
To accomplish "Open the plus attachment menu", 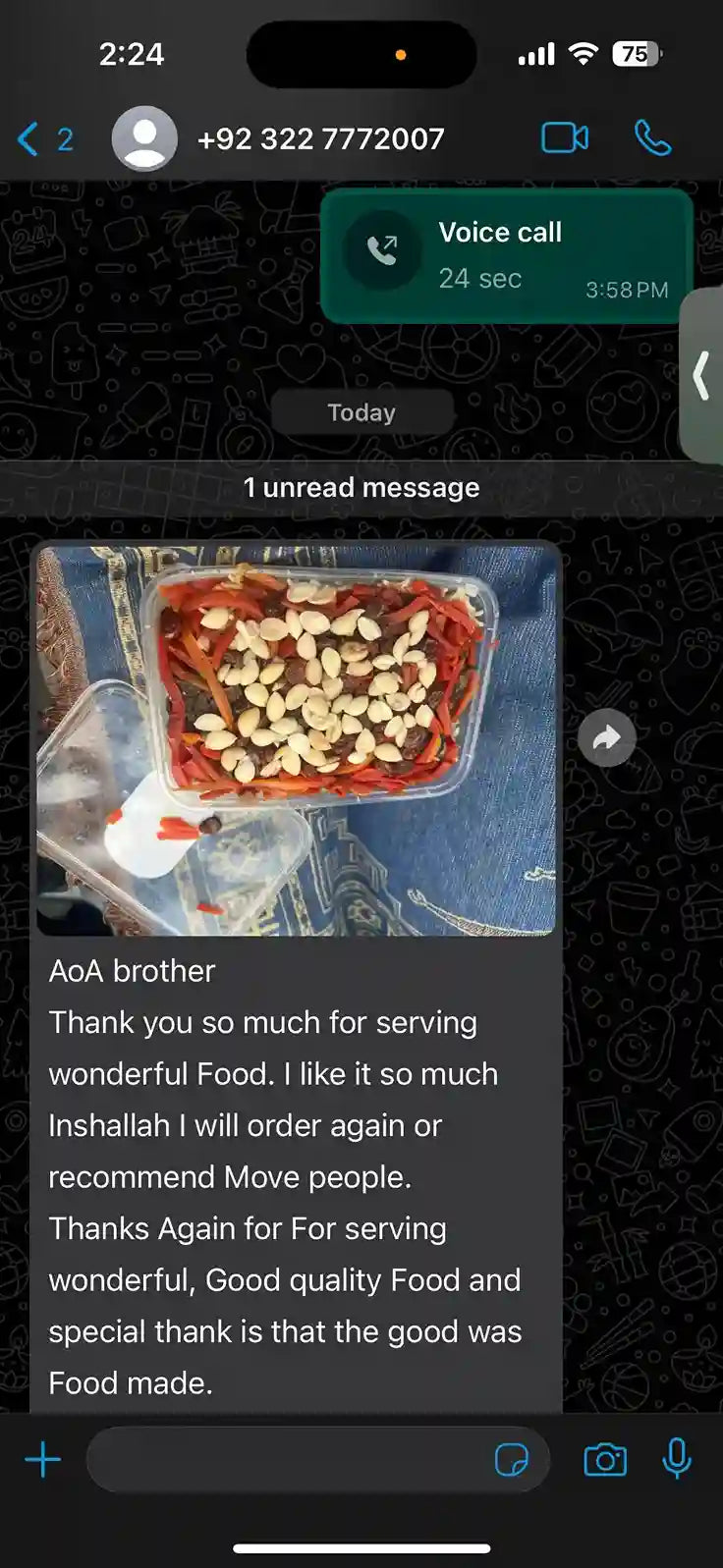I will (x=43, y=1460).
